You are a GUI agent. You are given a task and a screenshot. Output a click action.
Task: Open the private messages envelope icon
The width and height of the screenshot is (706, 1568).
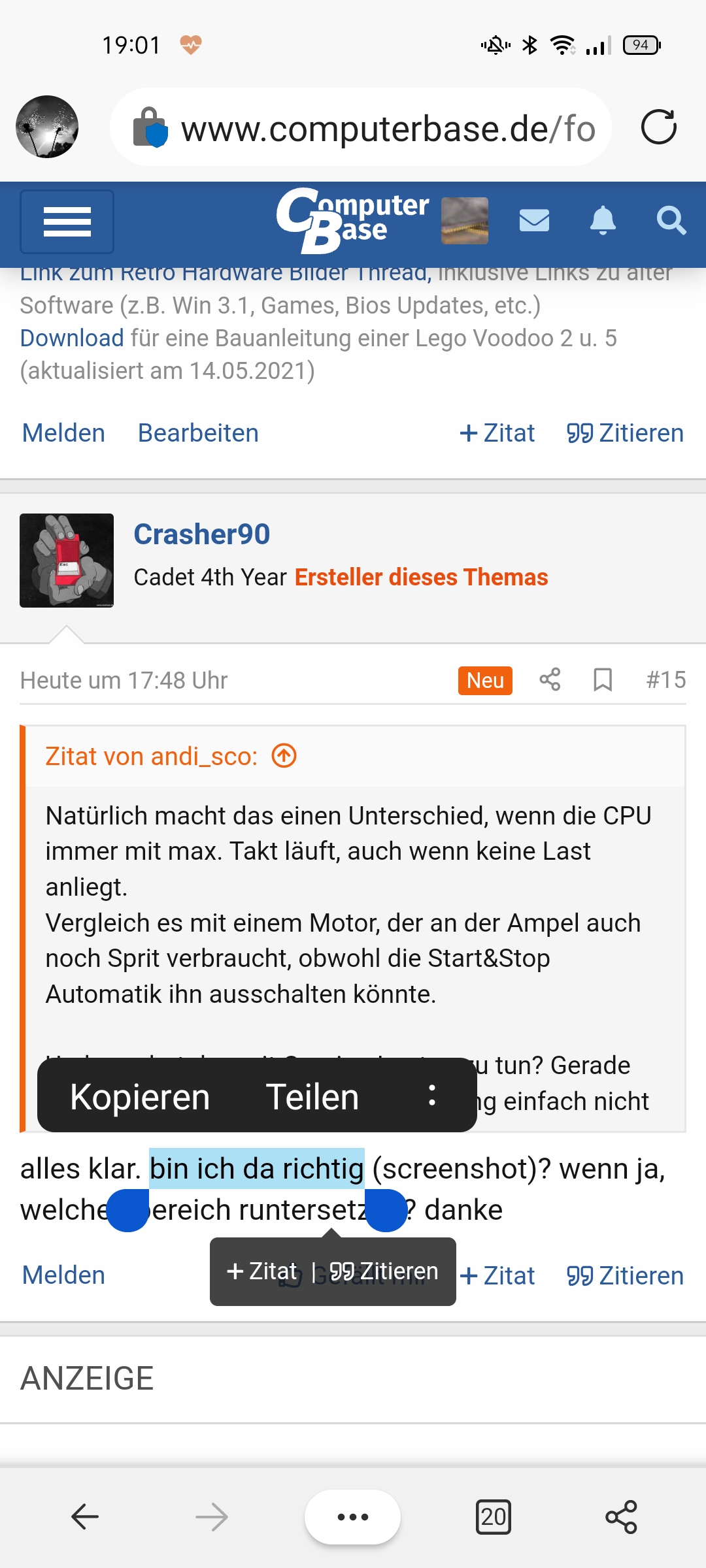[x=533, y=222]
